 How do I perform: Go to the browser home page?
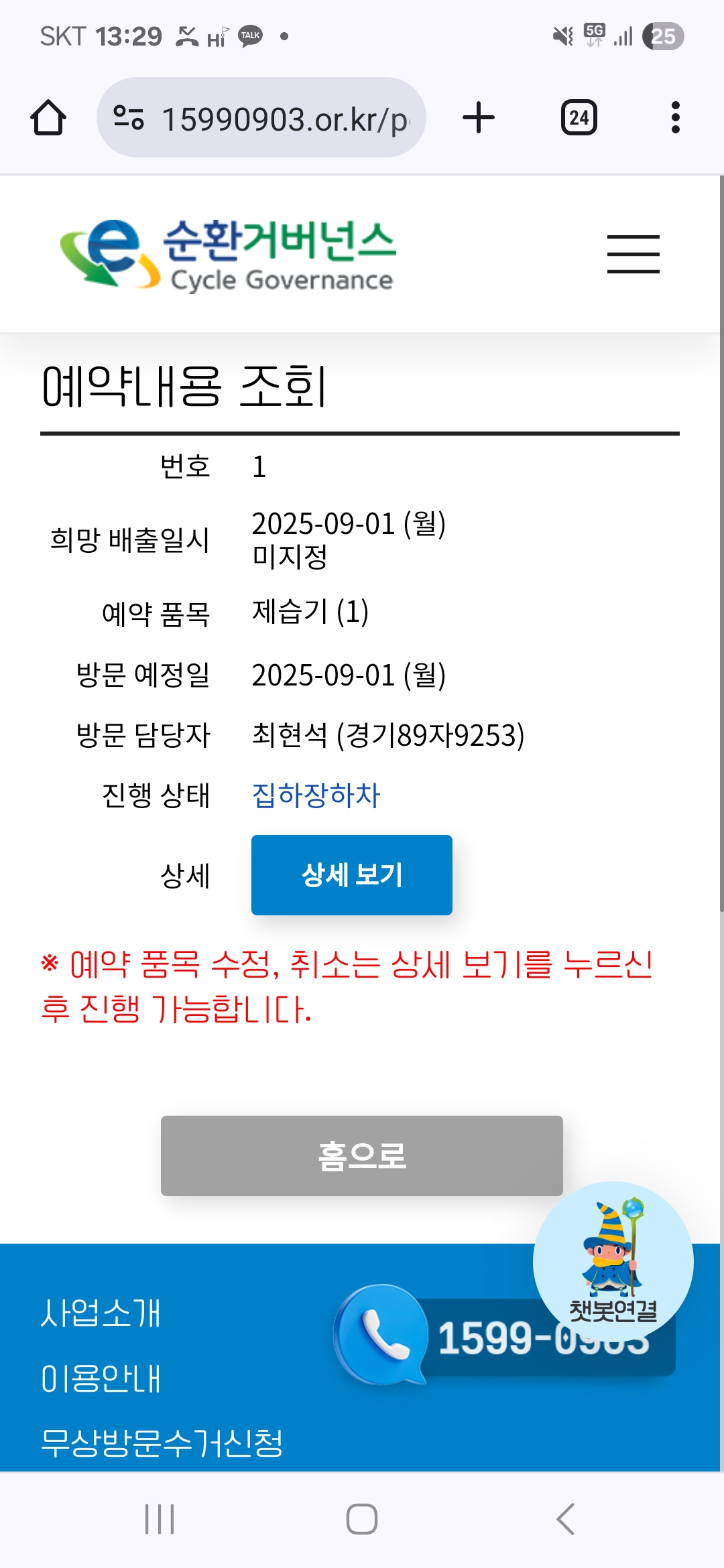click(x=48, y=118)
